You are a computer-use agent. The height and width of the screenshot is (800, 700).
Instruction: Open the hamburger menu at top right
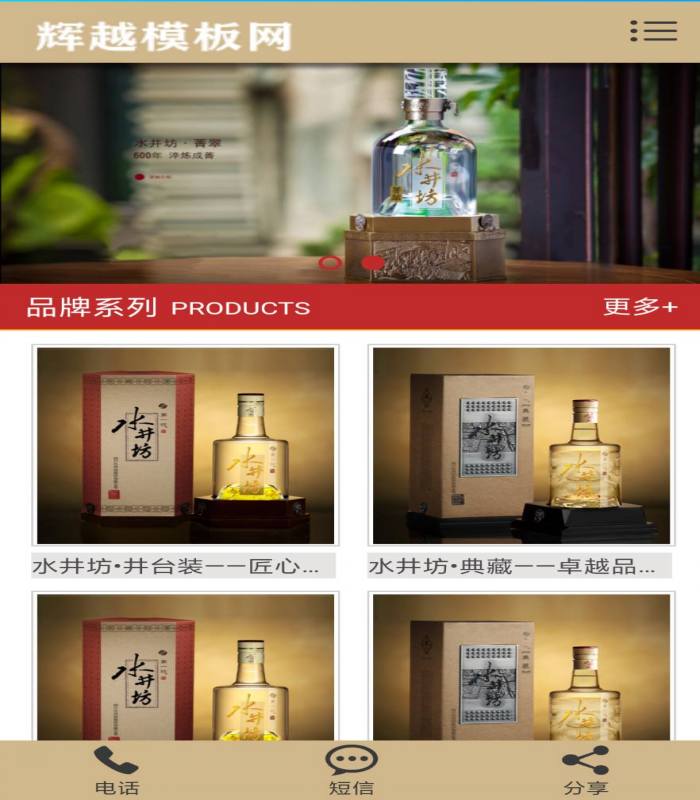pyautogui.click(x=654, y=31)
